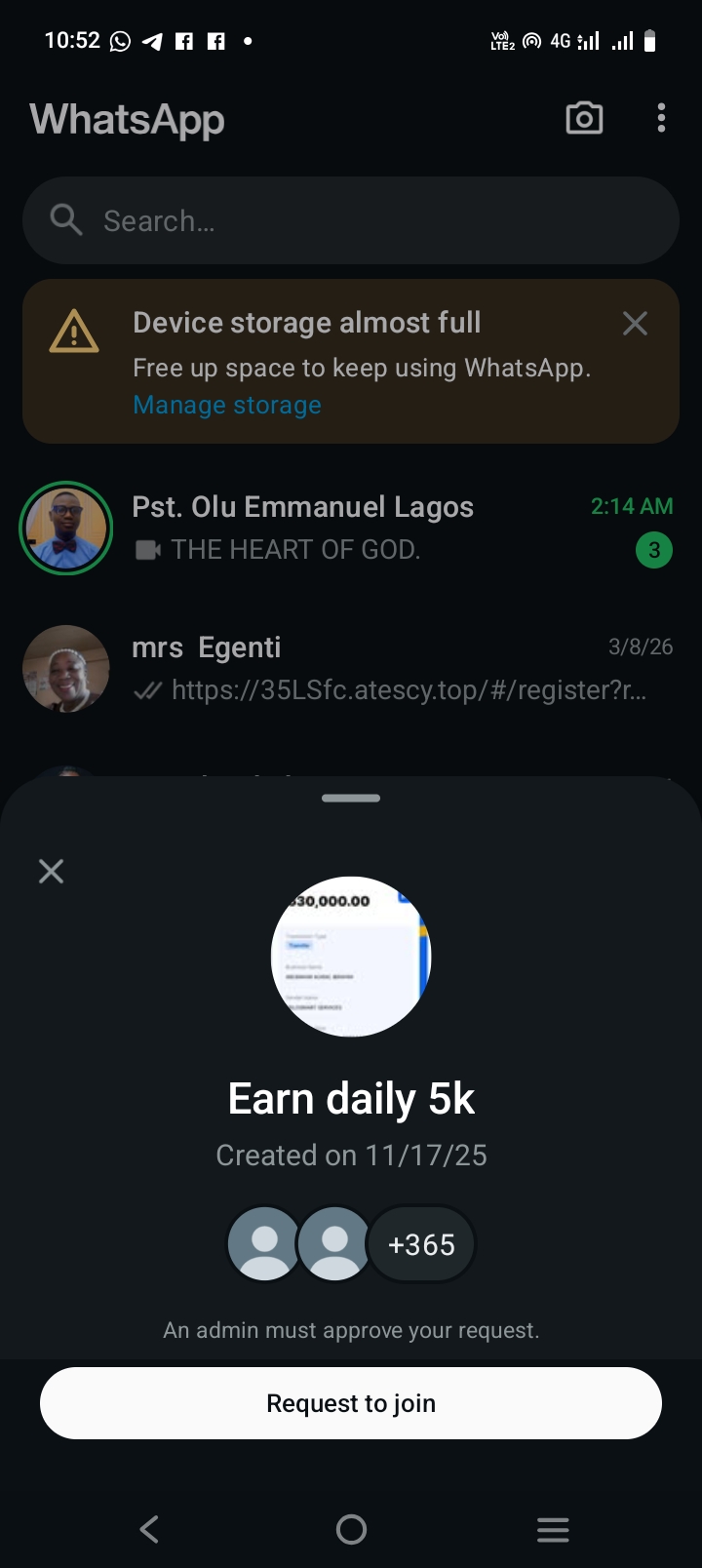This screenshot has height=1568, width=702.
Task: Open the overflow menu
Action: point(661,119)
